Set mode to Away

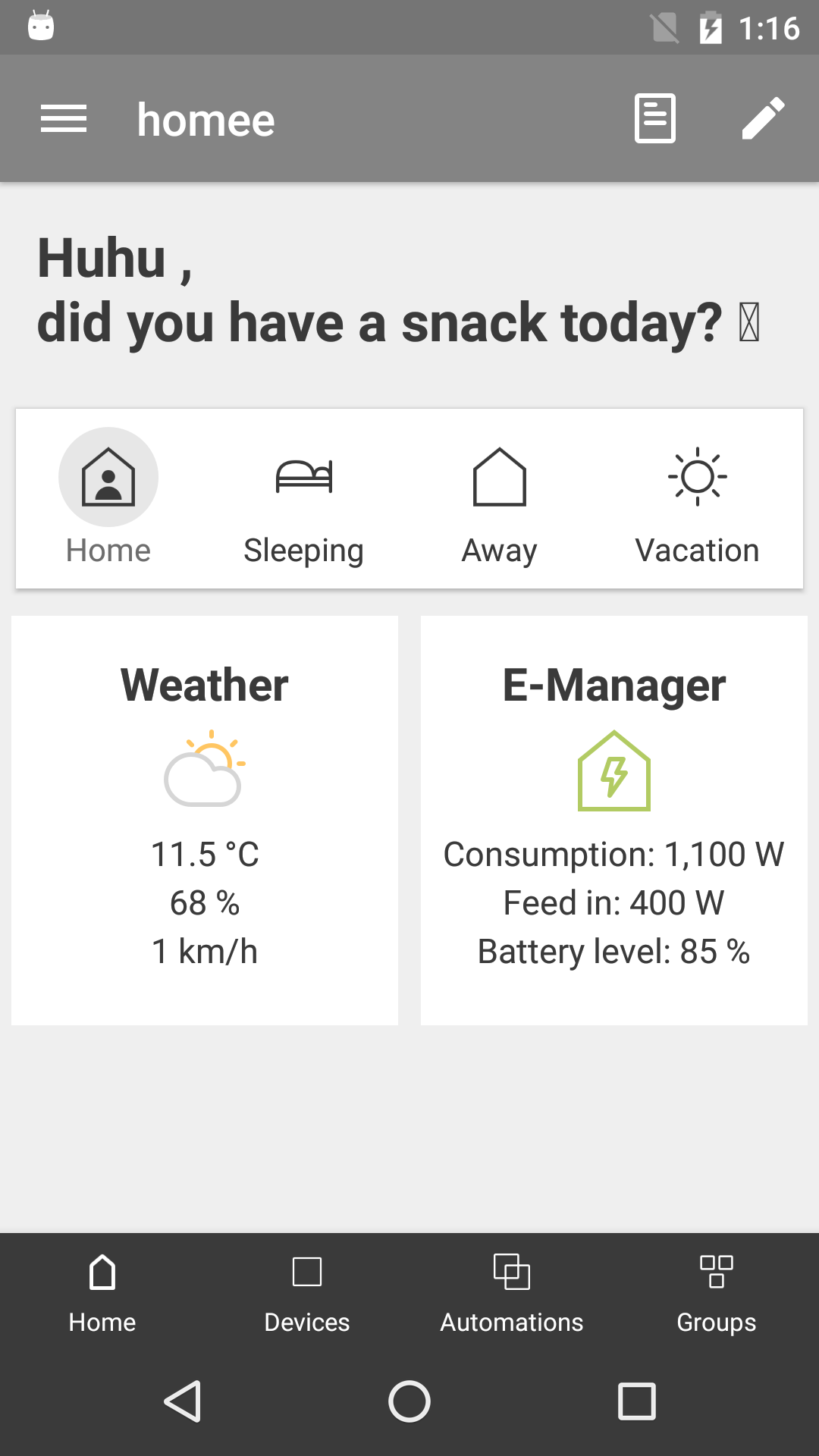[x=500, y=498]
